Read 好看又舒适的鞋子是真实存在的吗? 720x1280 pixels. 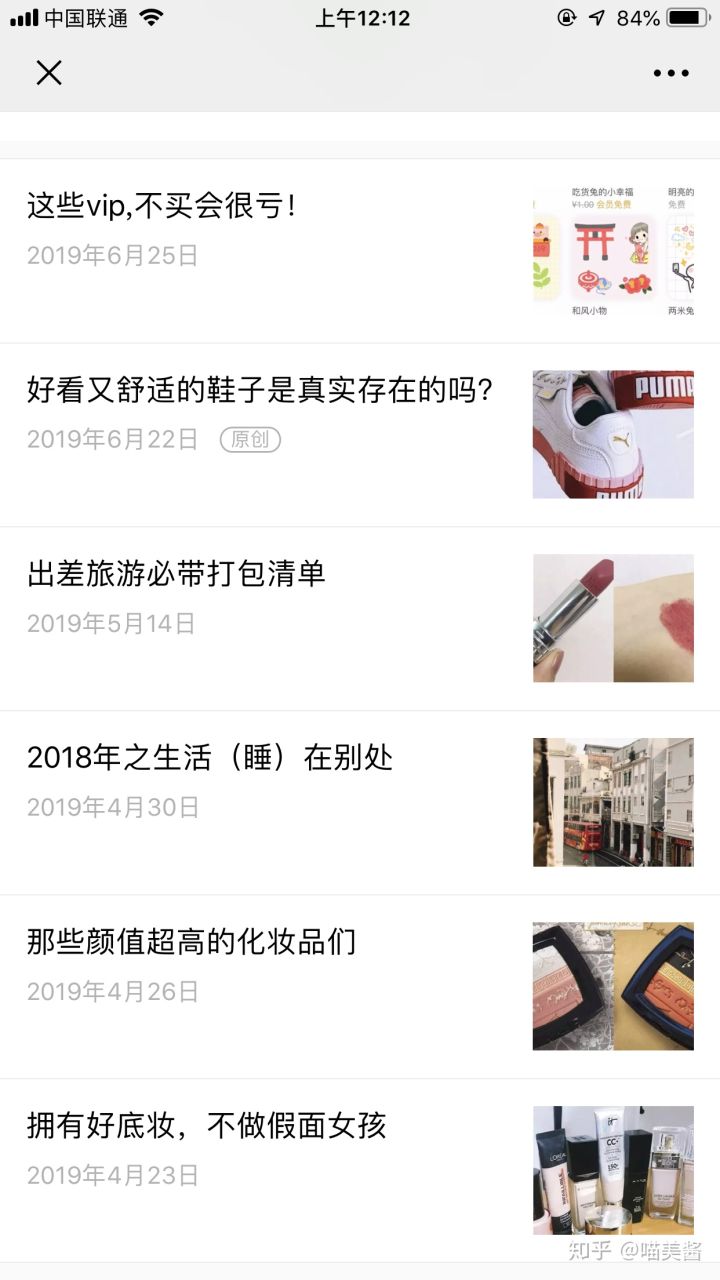pyautogui.click(x=360, y=435)
